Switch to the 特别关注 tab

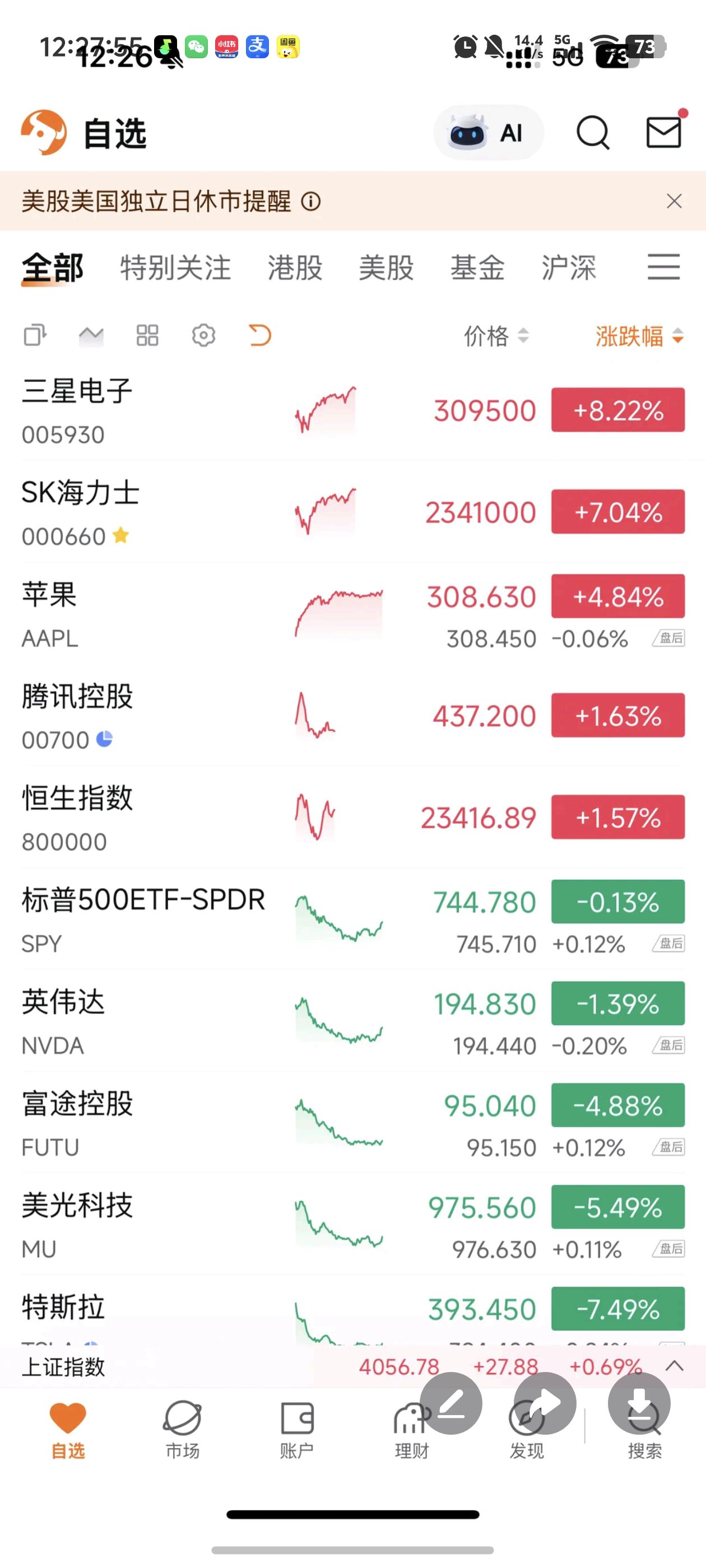(175, 268)
